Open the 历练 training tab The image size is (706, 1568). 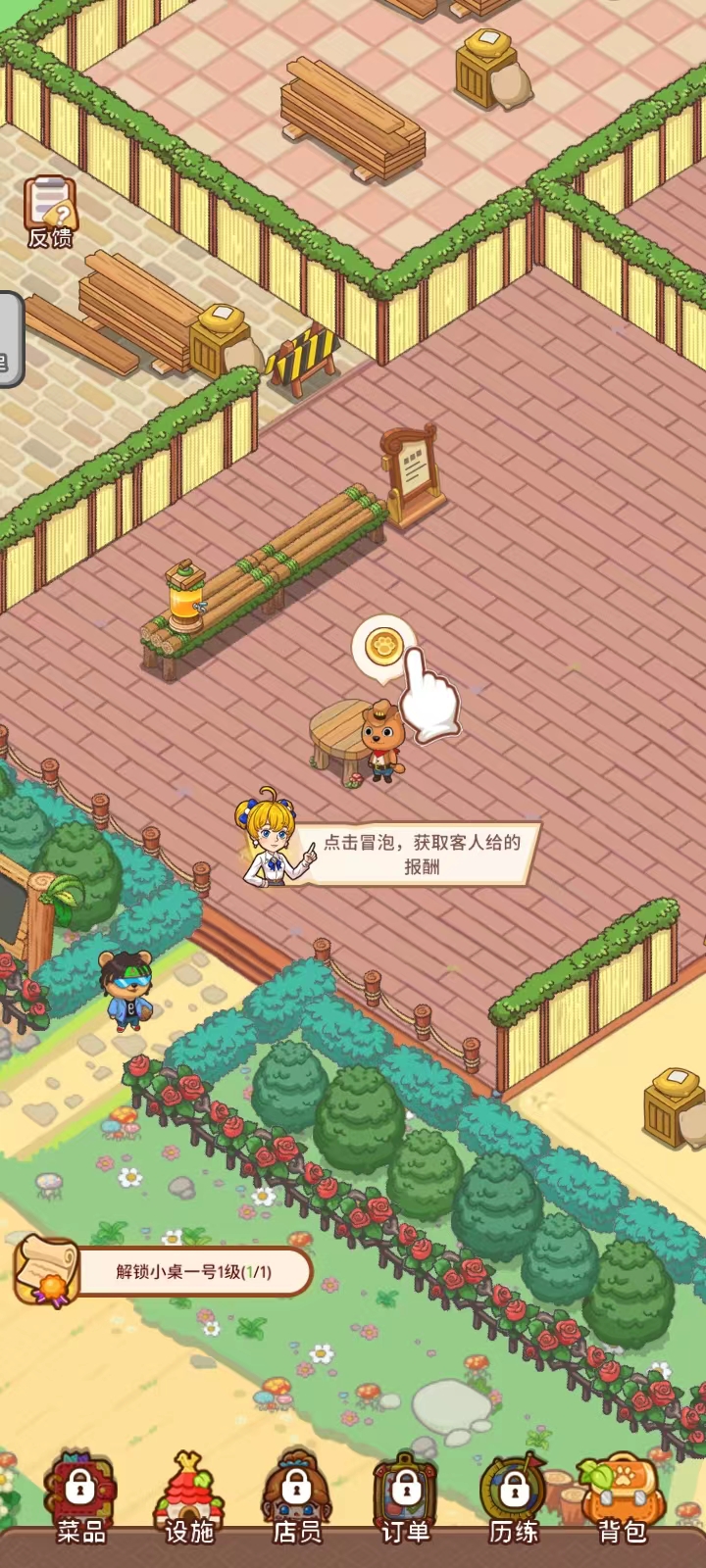tap(514, 1499)
